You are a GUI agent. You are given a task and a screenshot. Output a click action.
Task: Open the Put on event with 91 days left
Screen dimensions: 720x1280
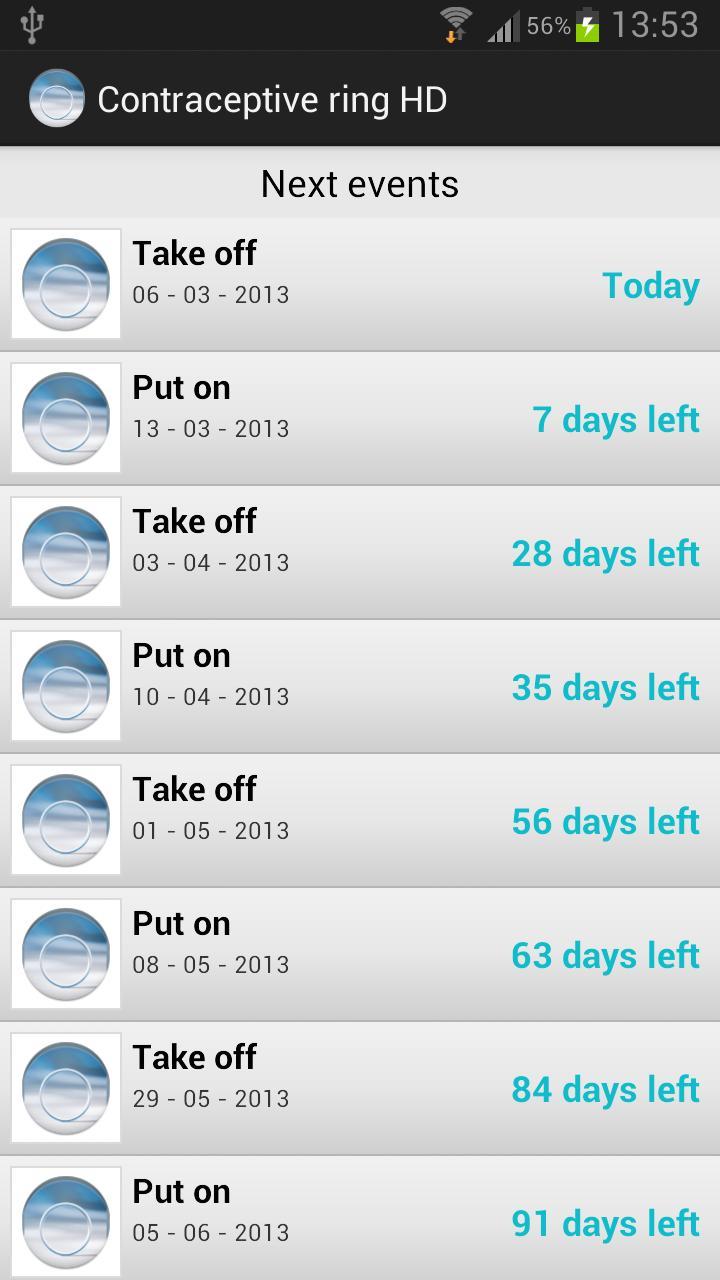coord(360,1221)
